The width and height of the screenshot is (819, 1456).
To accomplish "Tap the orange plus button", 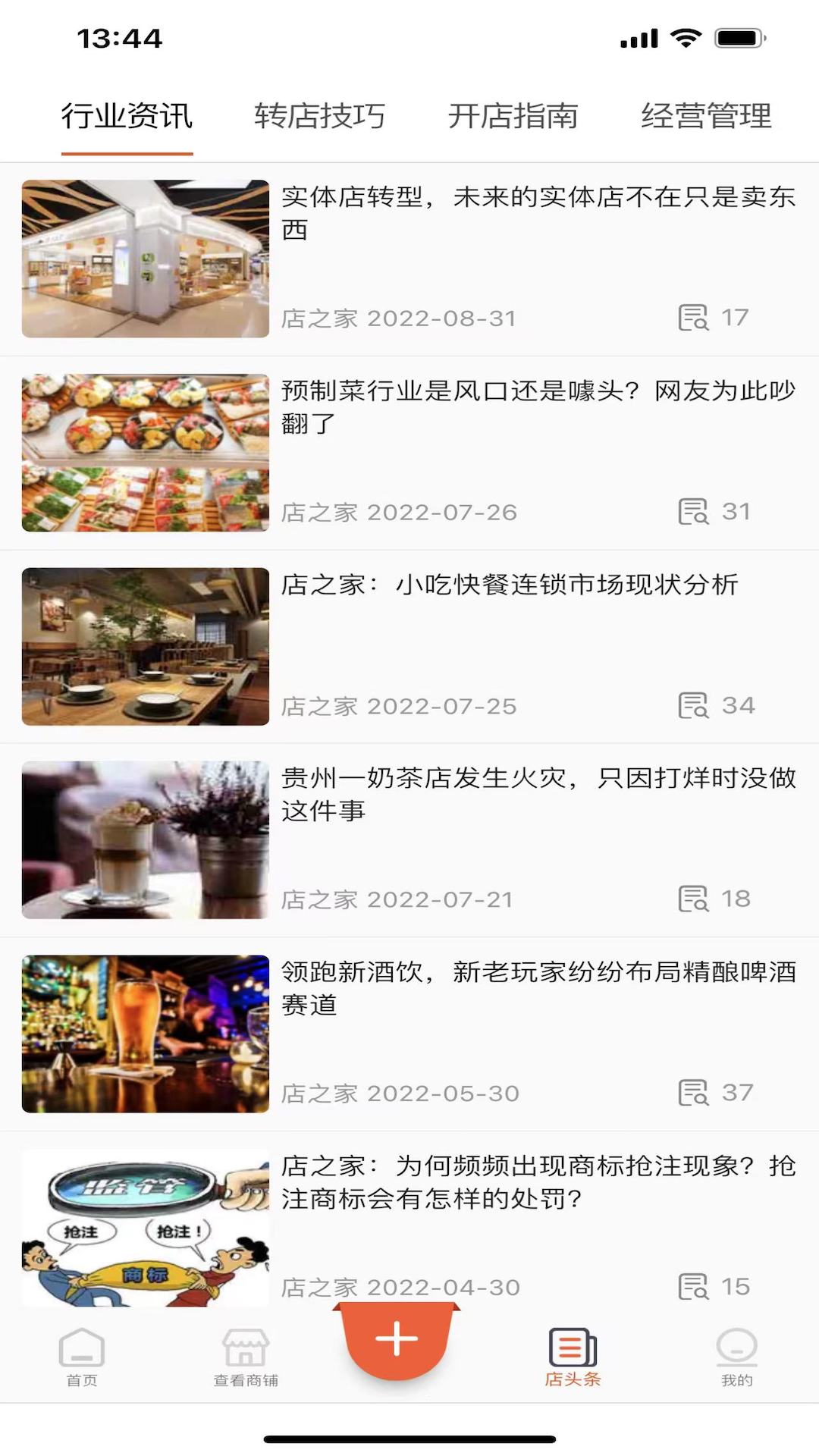I will point(397,1338).
